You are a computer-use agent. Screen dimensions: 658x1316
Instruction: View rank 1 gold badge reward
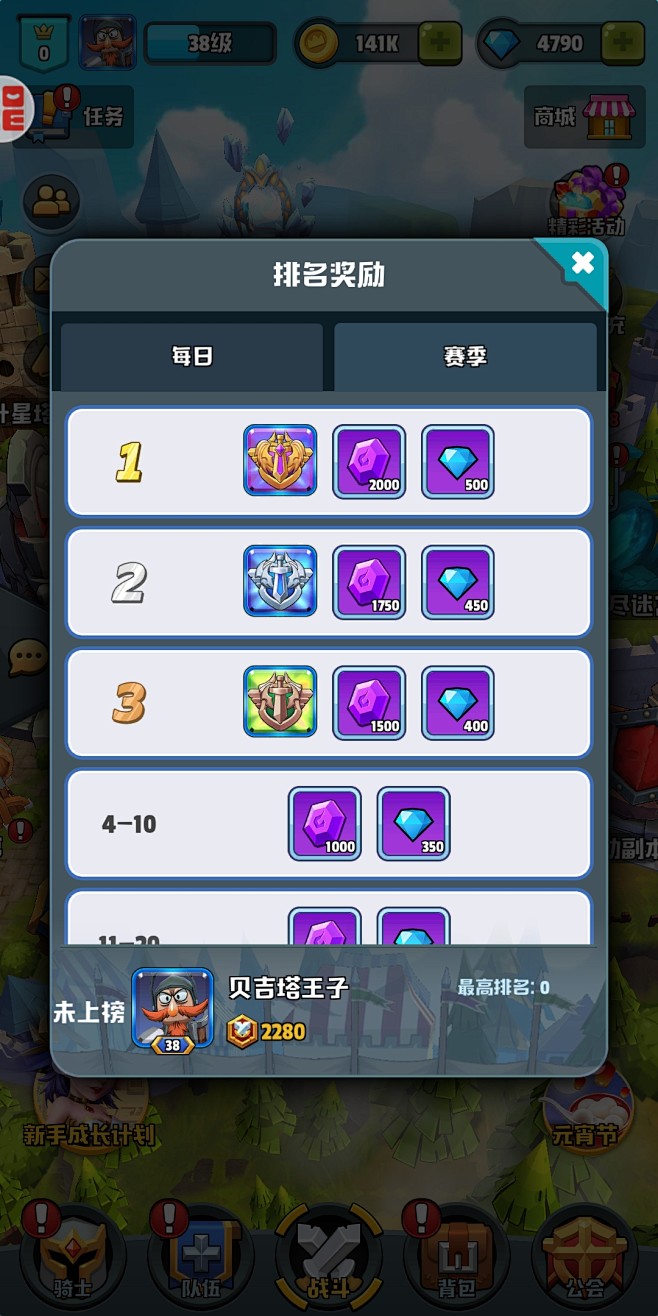coord(280,461)
